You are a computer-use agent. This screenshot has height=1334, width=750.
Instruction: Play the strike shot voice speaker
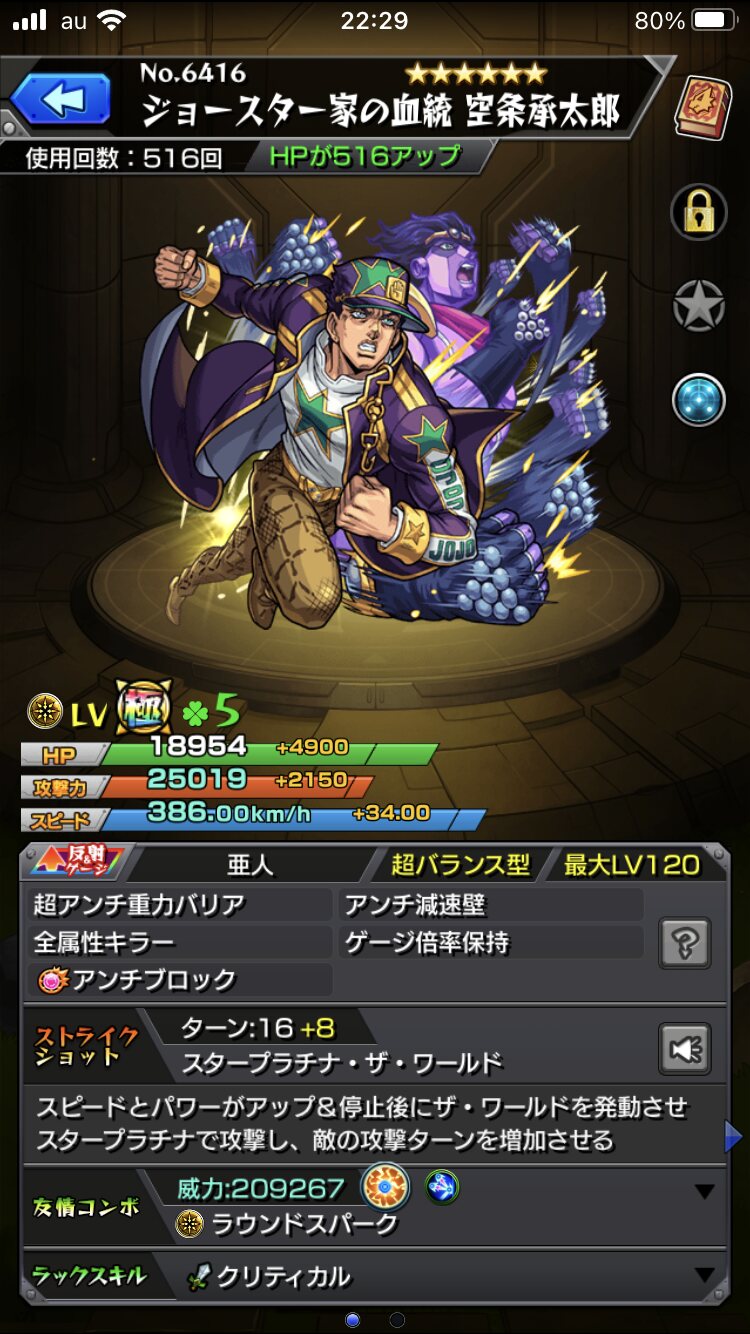[685, 1049]
